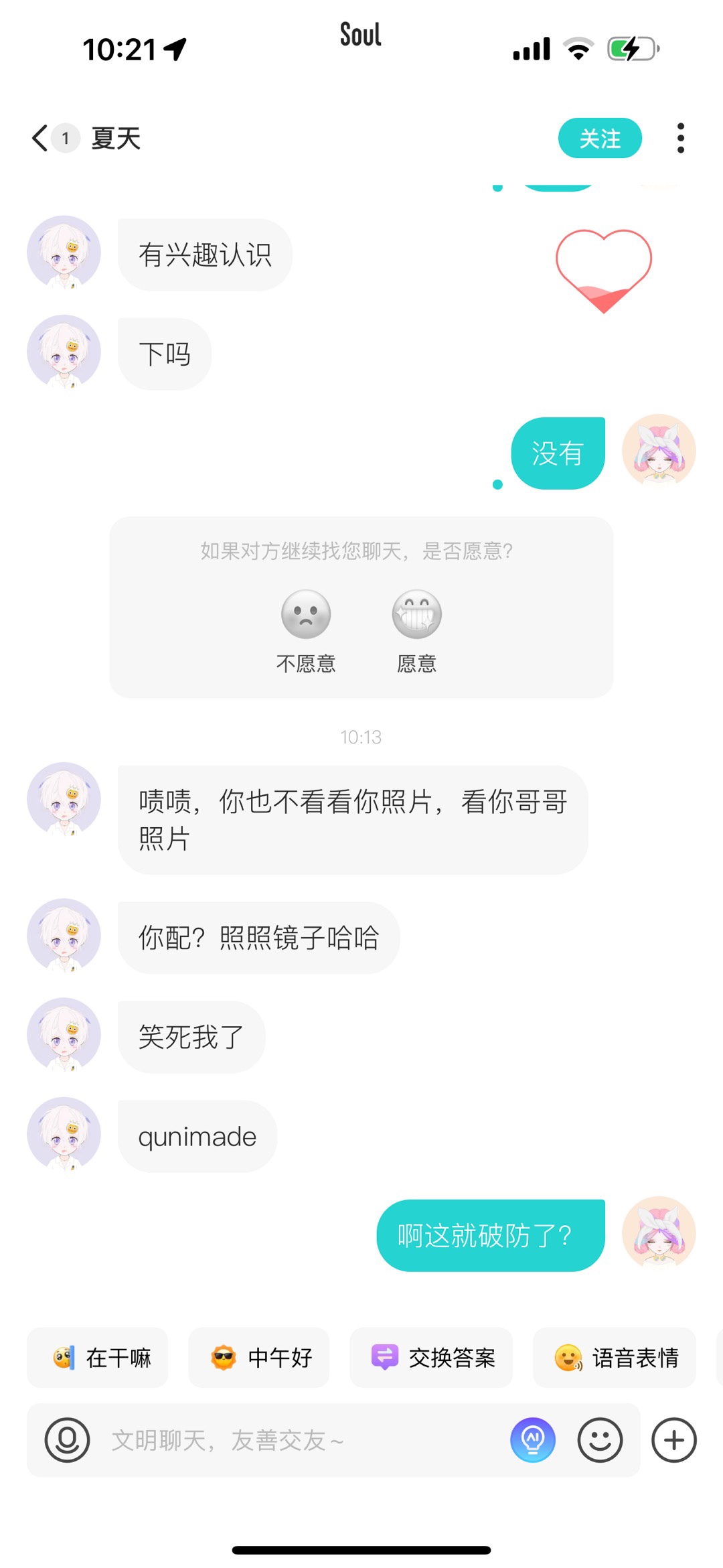Go back to the chat list
Viewport: 723px width, 1568px height.
[x=40, y=138]
